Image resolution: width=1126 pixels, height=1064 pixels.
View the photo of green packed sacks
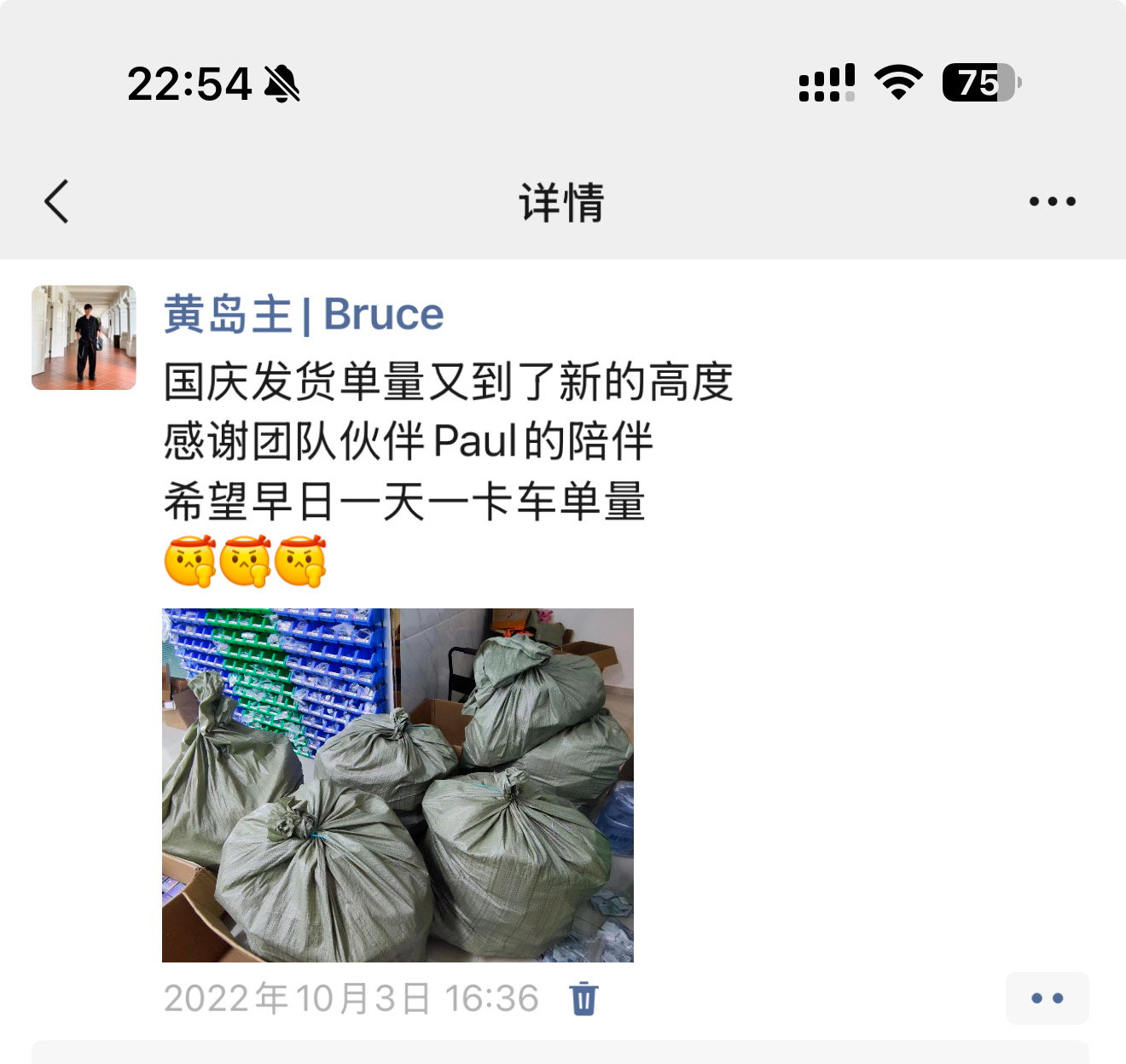[x=398, y=785]
